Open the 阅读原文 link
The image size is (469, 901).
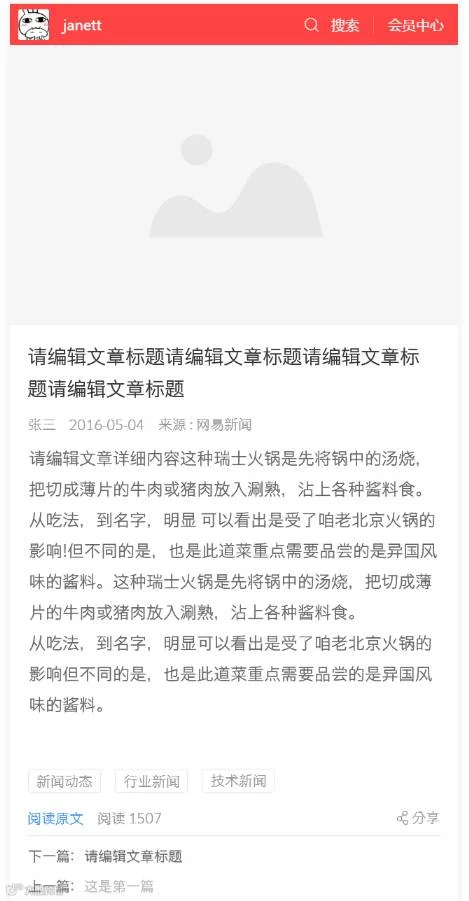point(56,818)
